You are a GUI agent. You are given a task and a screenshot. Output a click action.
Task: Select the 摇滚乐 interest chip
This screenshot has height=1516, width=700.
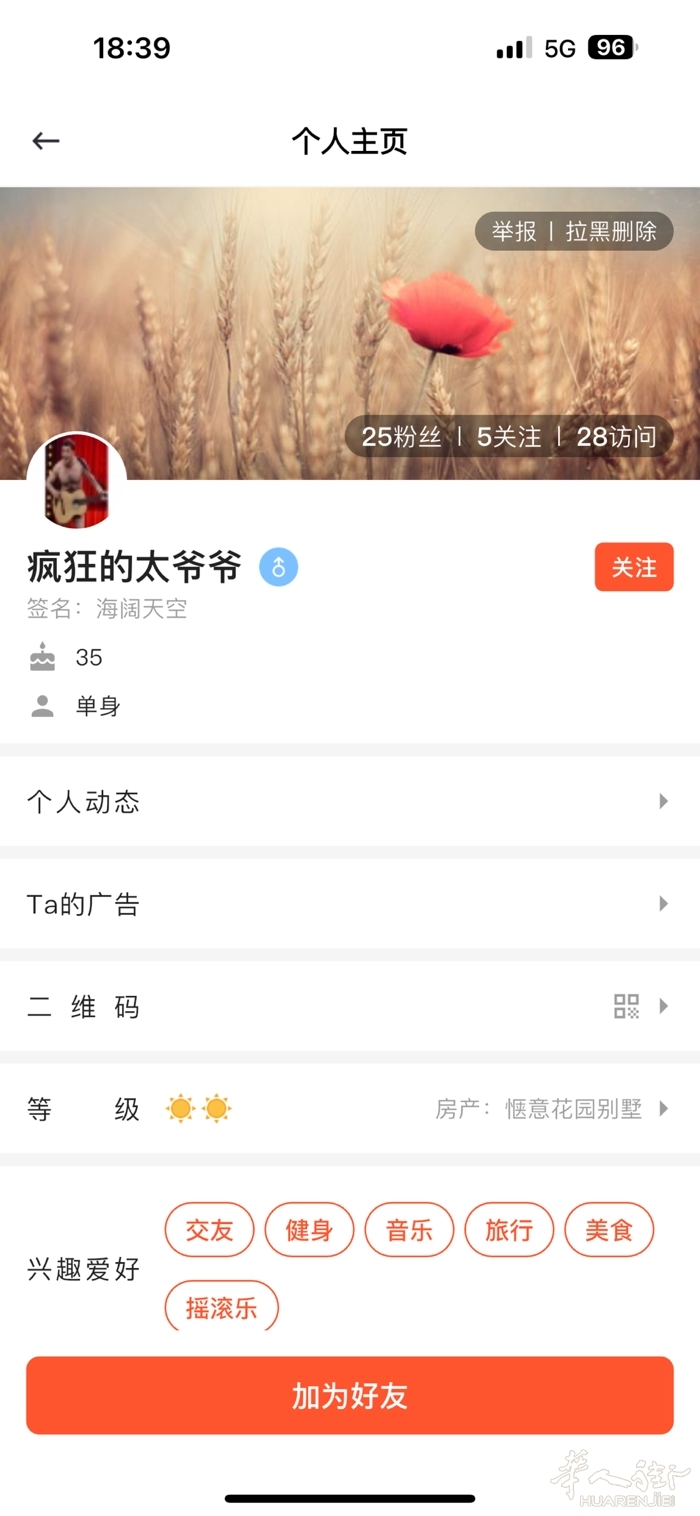pyautogui.click(x=221, y=1307)
